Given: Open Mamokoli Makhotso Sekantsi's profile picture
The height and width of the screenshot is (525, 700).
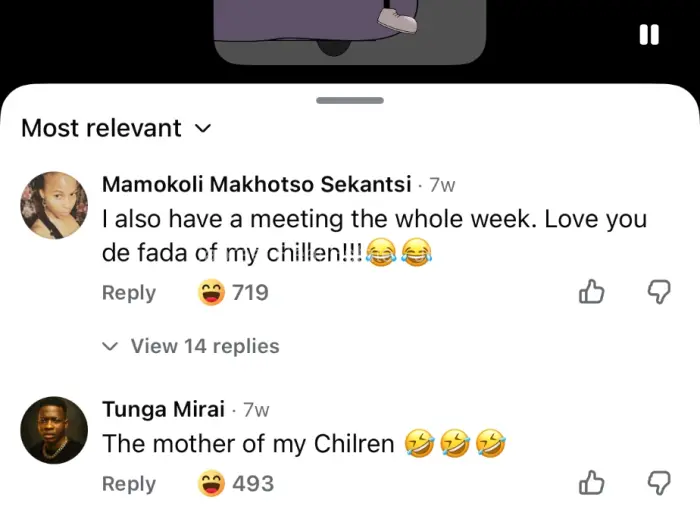Looking at the screenshot, I should 54,204.
